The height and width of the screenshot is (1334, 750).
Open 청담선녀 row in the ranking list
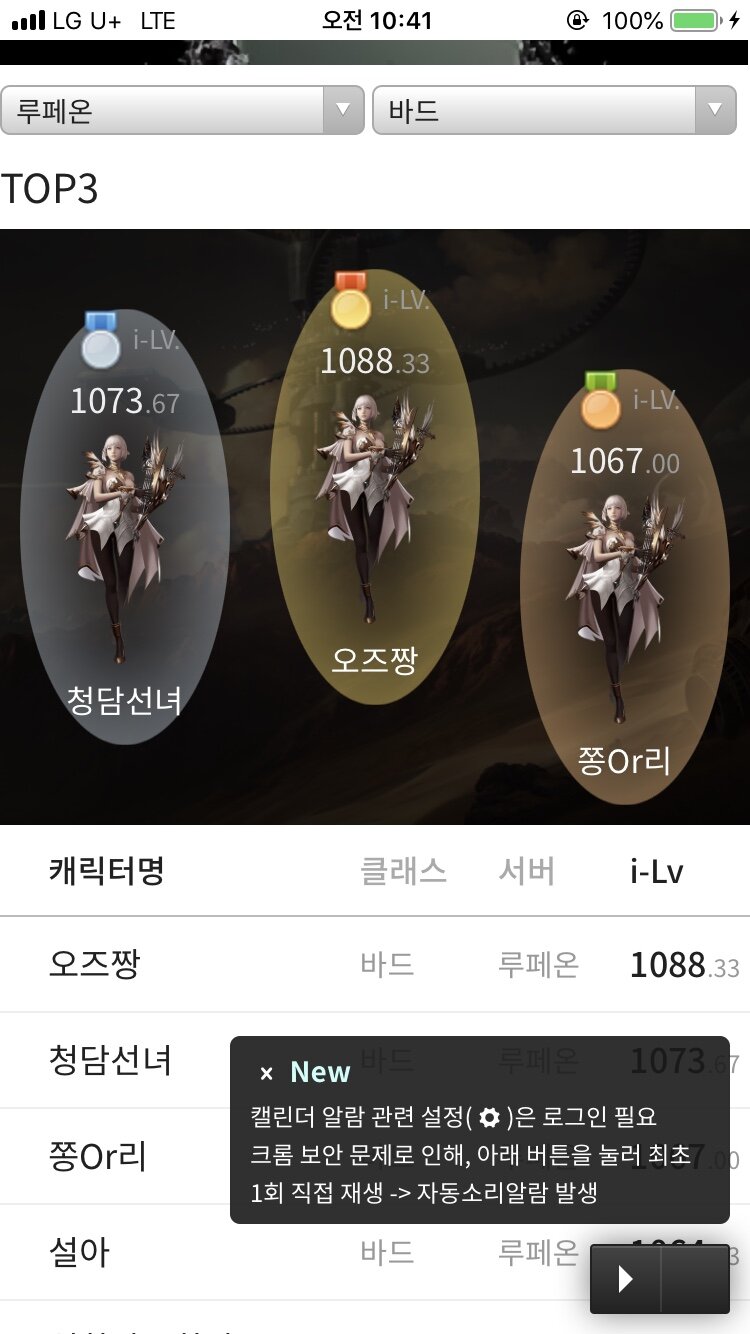[x=375, y=1060]
